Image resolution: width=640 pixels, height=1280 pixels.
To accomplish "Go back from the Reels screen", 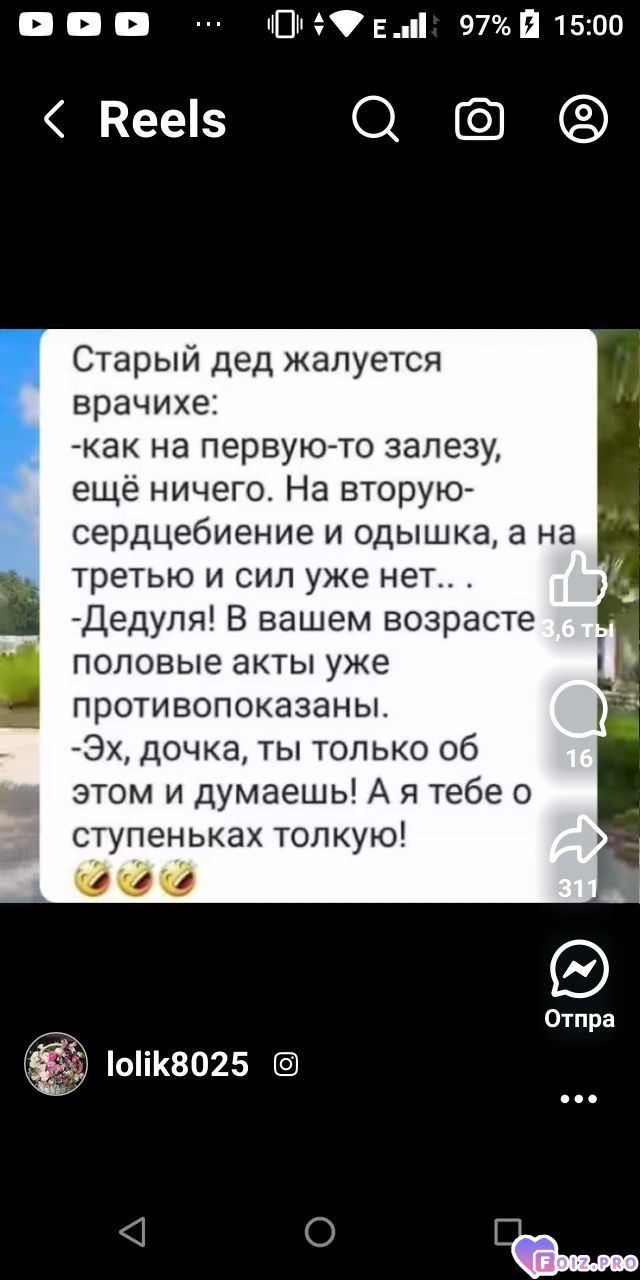I will click(54, 121).
